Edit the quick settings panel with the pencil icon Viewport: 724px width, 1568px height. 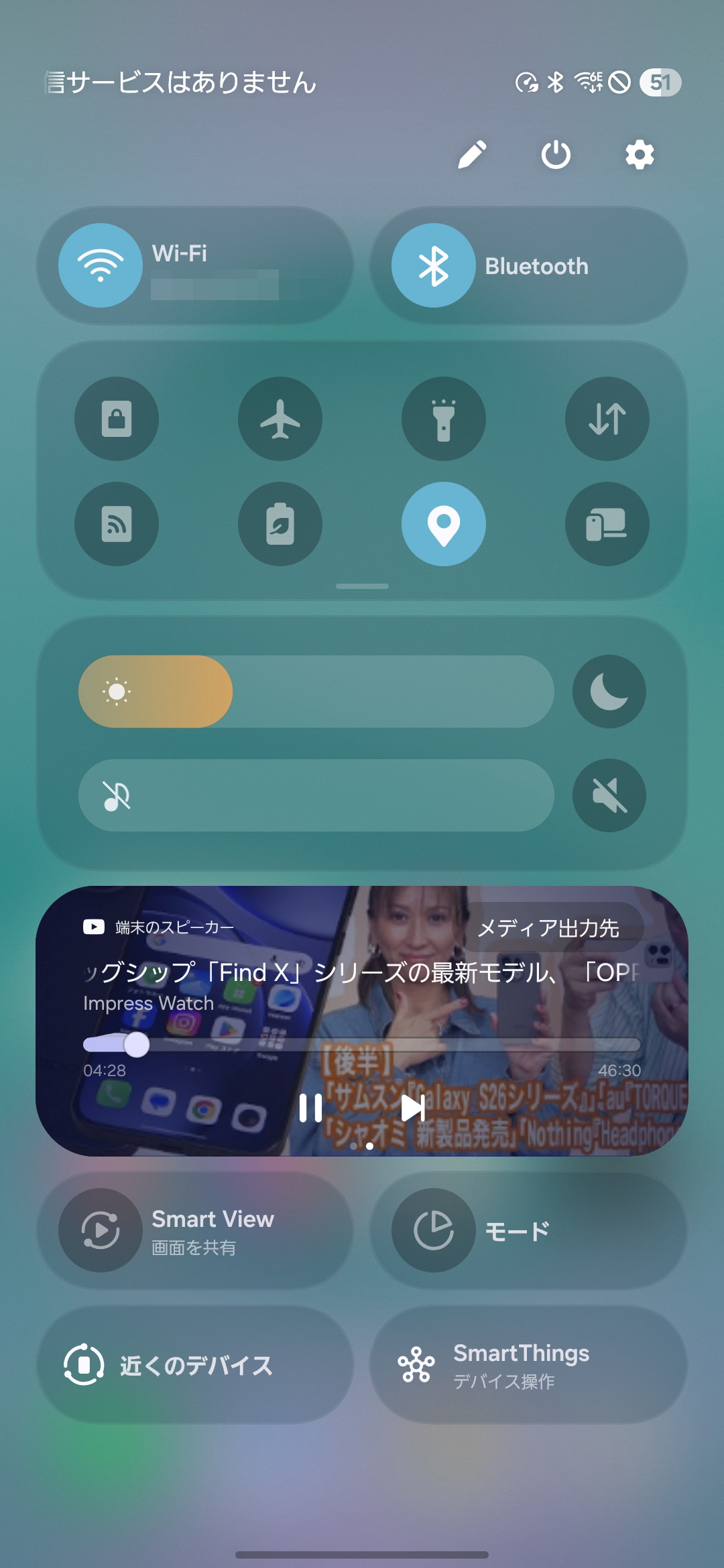pyautogui.click(x=472, y=155)
